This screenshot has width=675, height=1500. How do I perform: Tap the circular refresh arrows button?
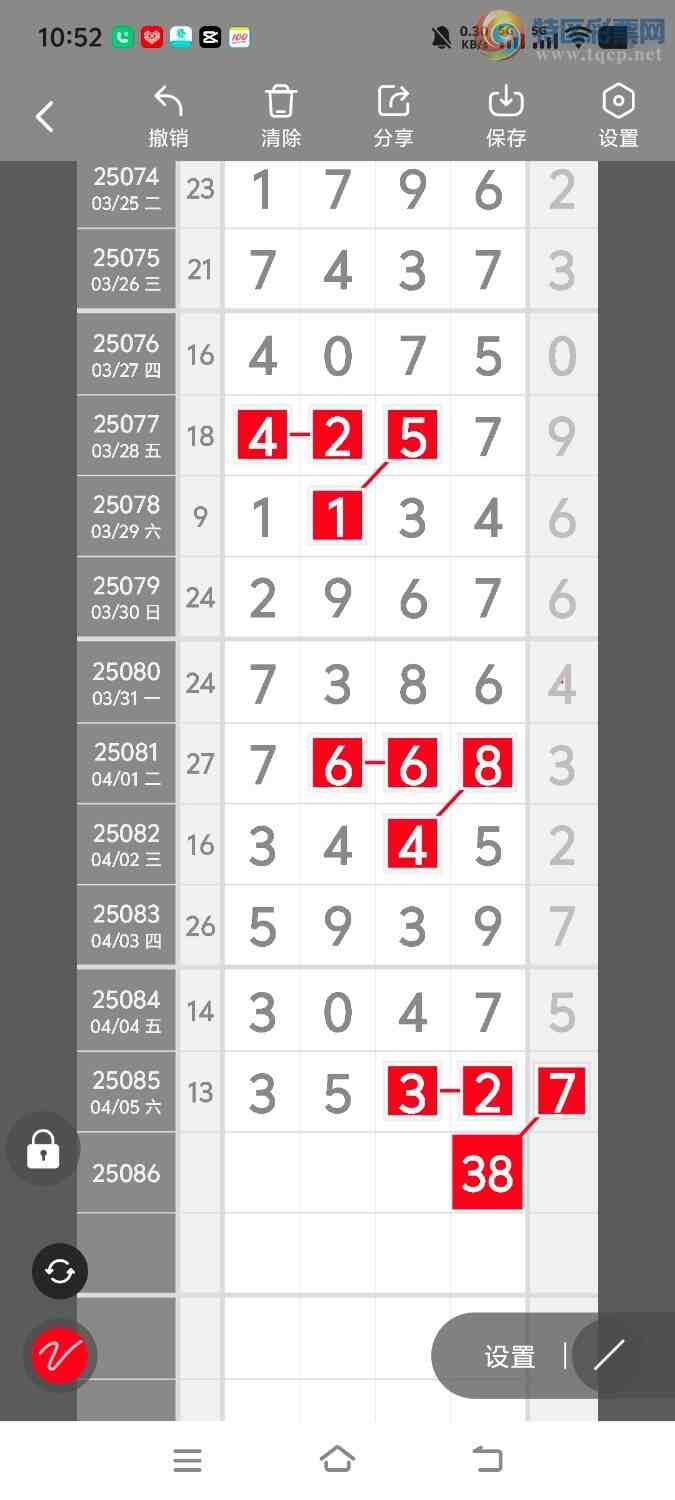[60, 1271]
